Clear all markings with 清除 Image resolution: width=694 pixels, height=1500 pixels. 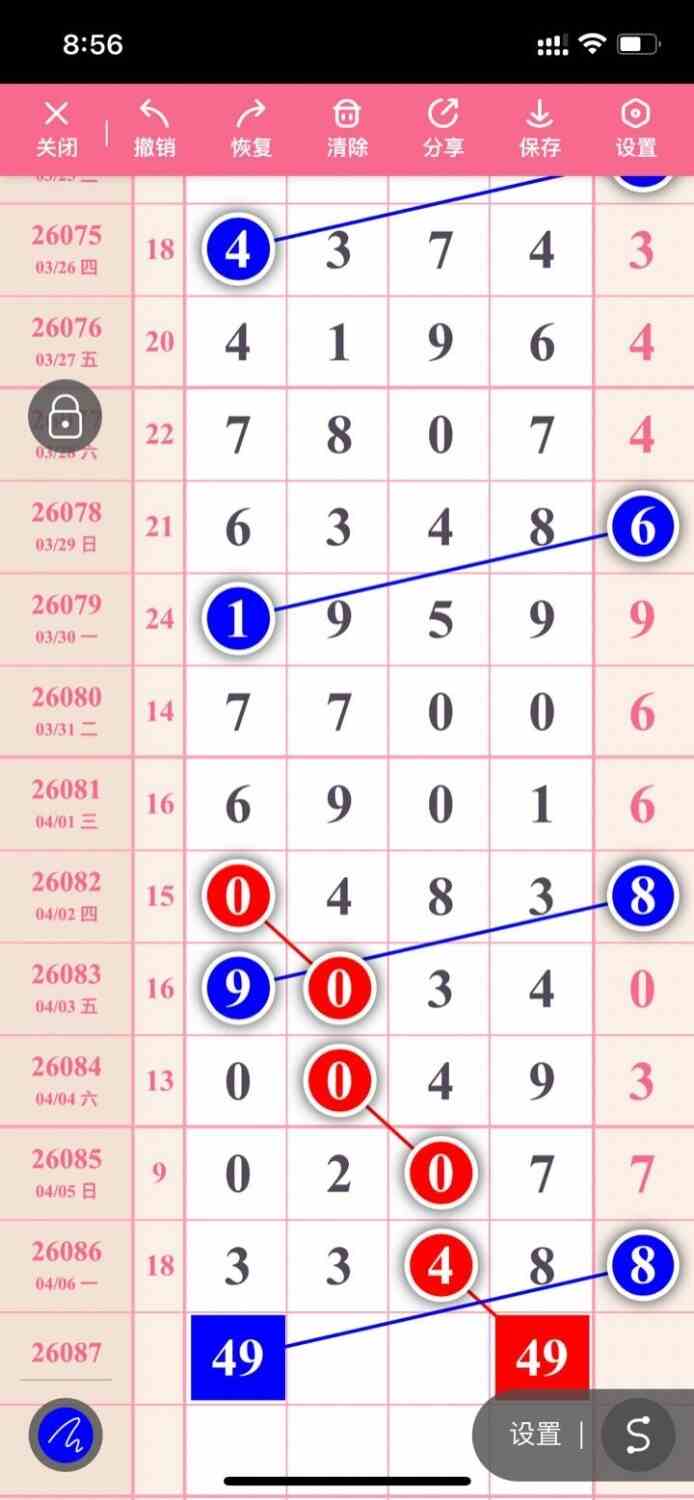click(347, 130)
